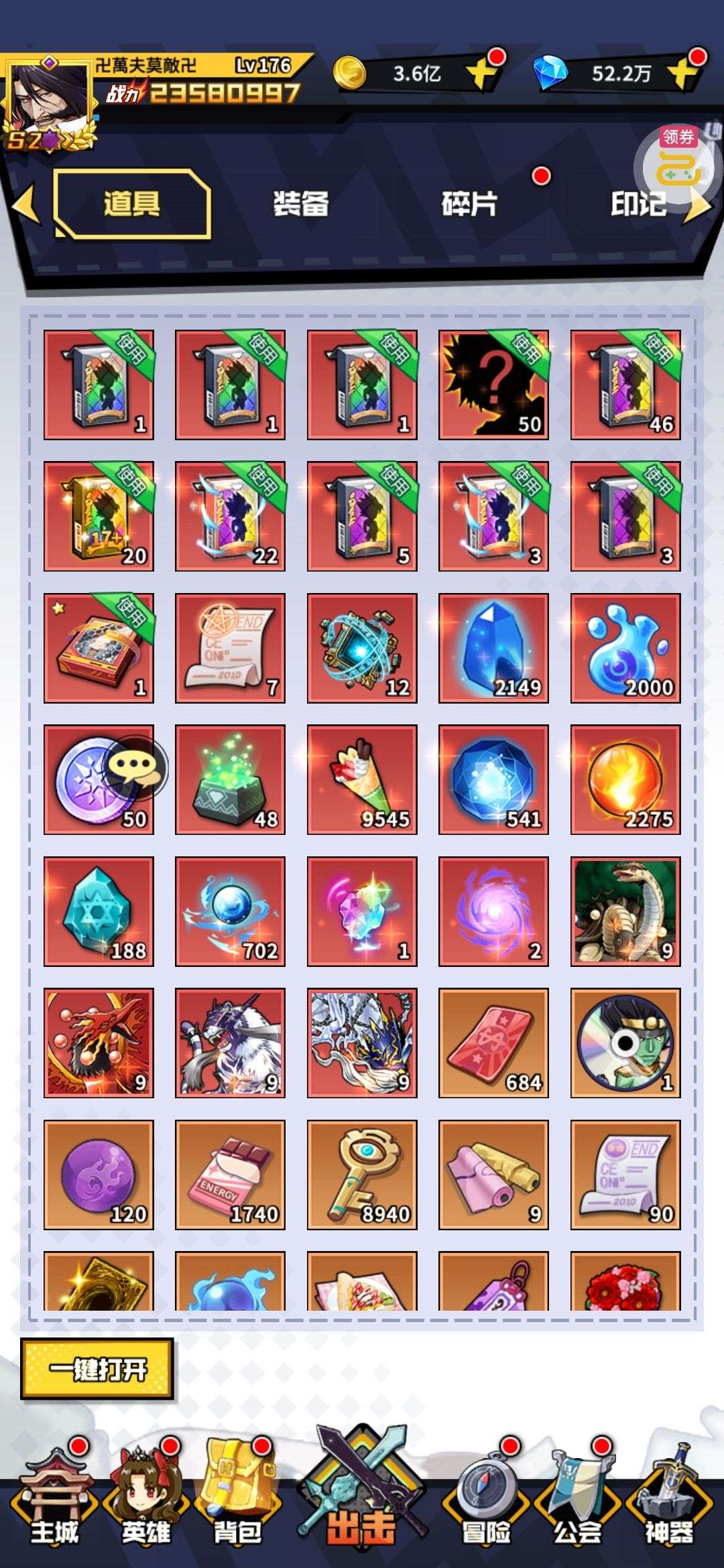Viewport: 724px width, 1568px height.
Task: Switch to the 印记 tab
Action: coord(638,204)
